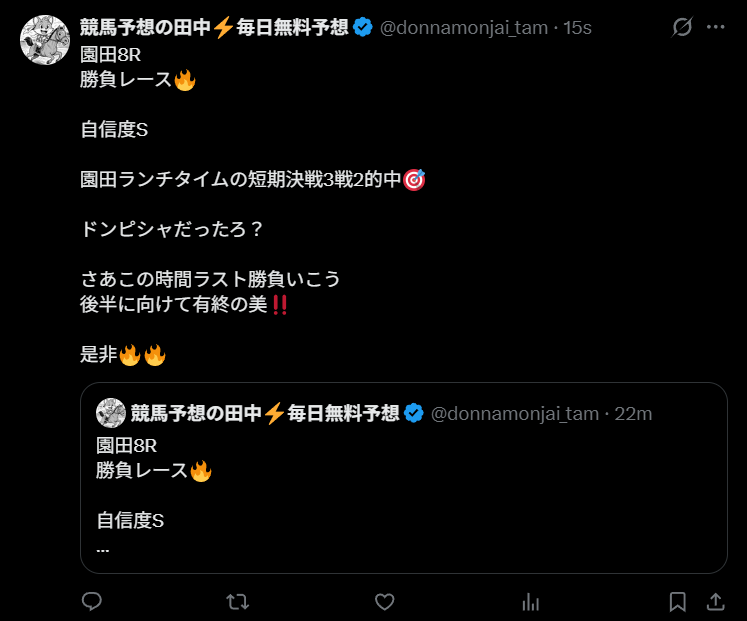View post analytics

[x=531, y=601]
